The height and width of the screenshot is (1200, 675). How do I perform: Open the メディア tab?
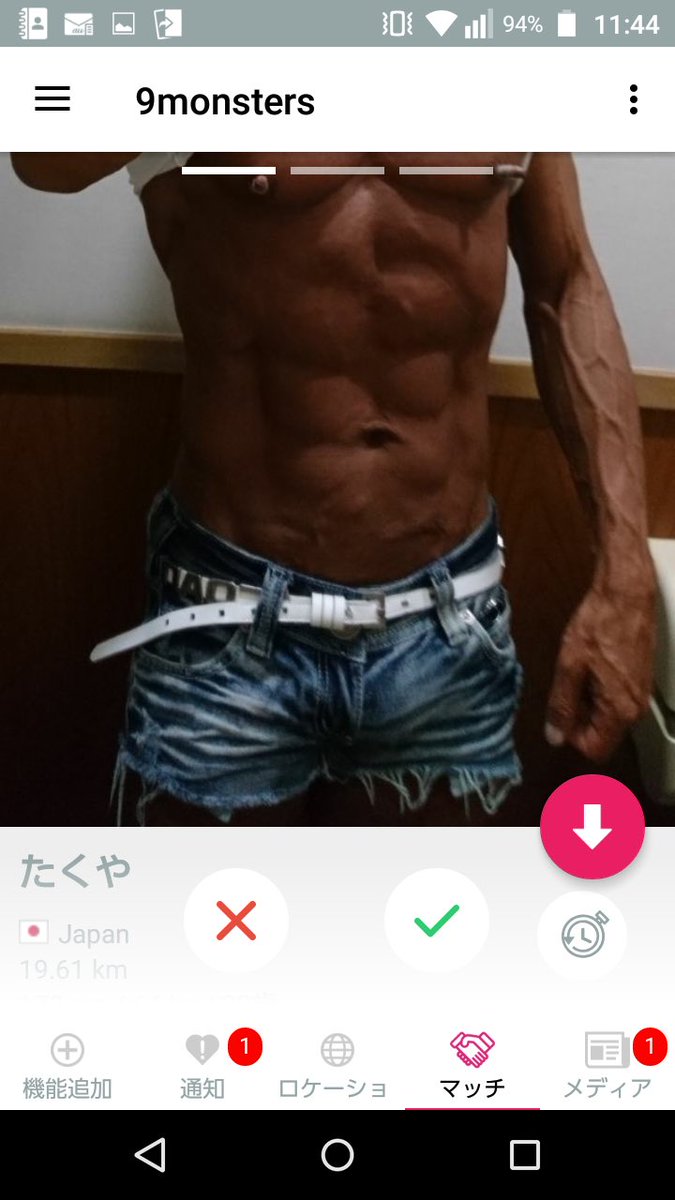coord(607,1066)
